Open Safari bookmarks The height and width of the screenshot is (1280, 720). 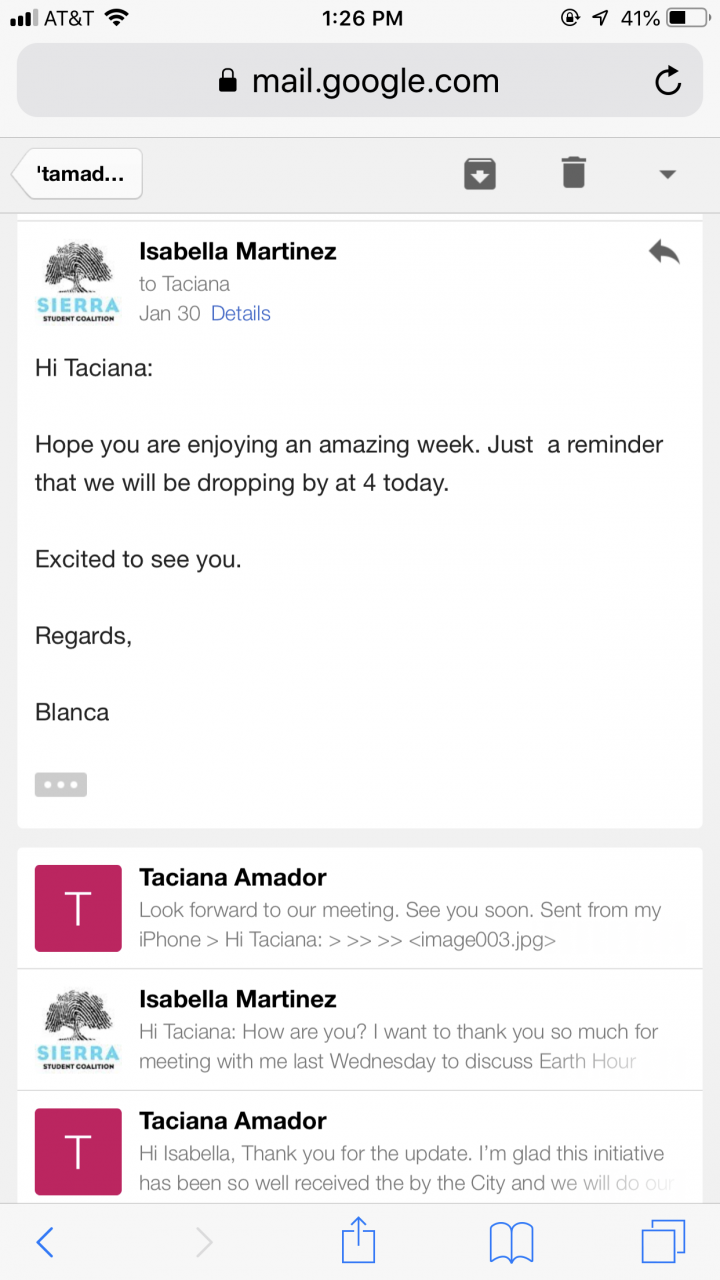click(x=511, y=1242)
